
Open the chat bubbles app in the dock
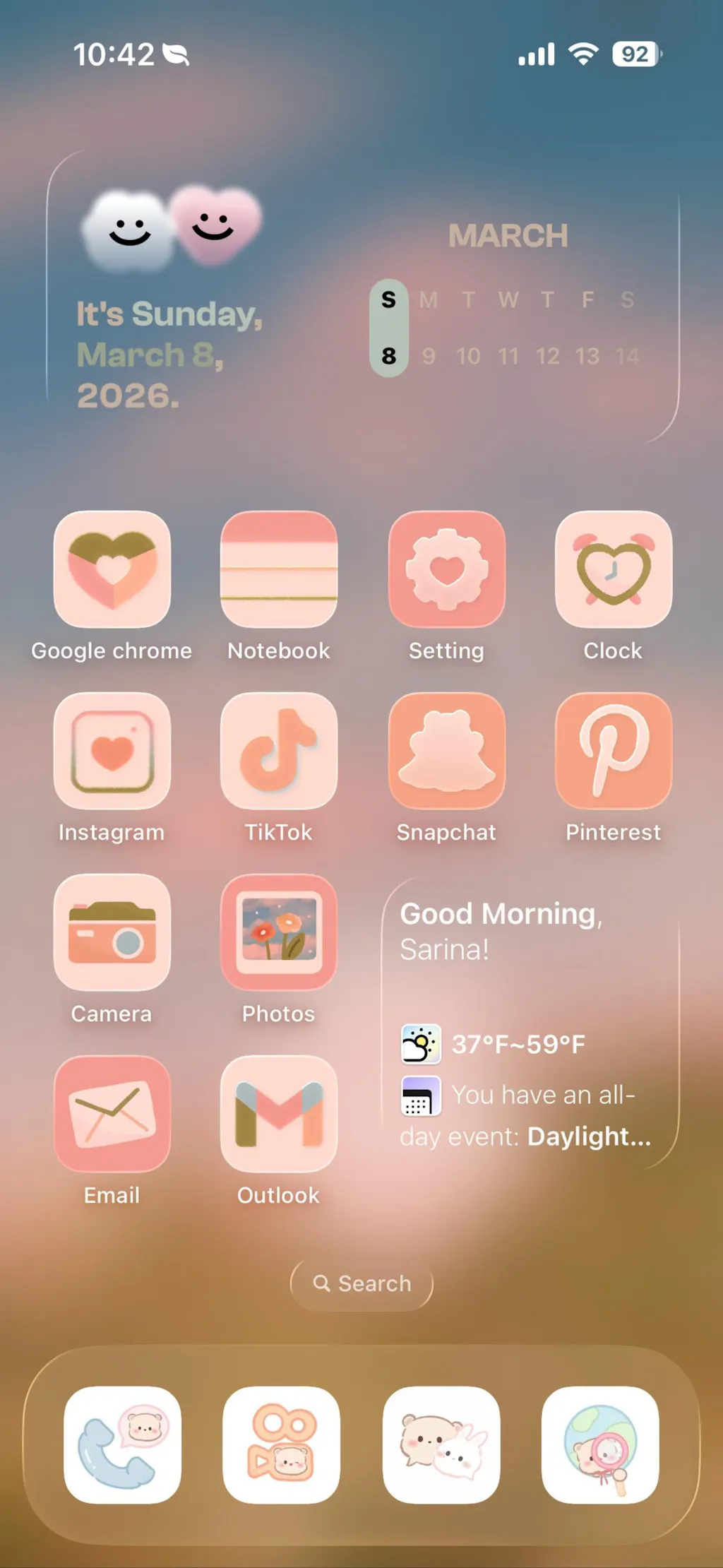[x=441, y=1444]
